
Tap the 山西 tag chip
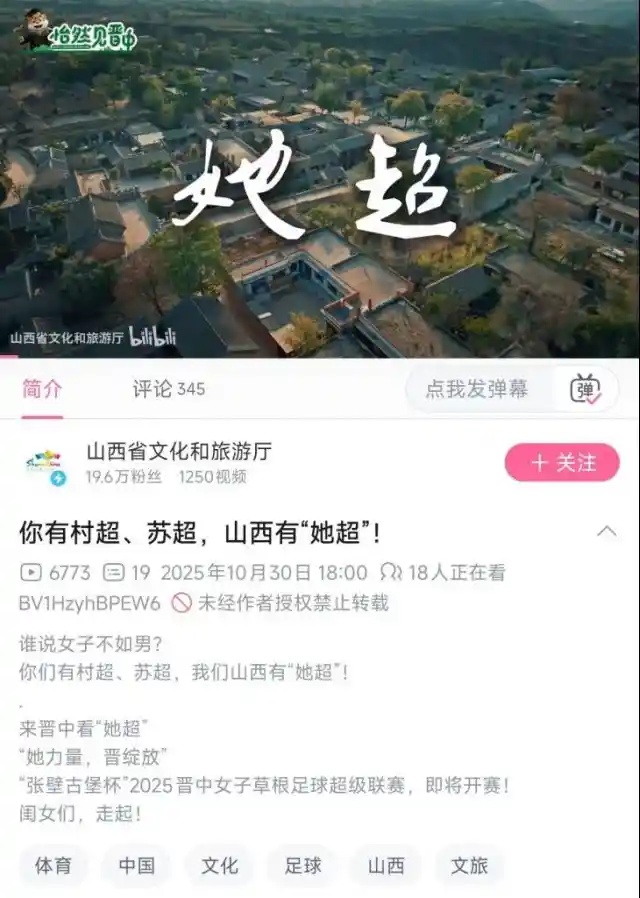tap(385, 865)
